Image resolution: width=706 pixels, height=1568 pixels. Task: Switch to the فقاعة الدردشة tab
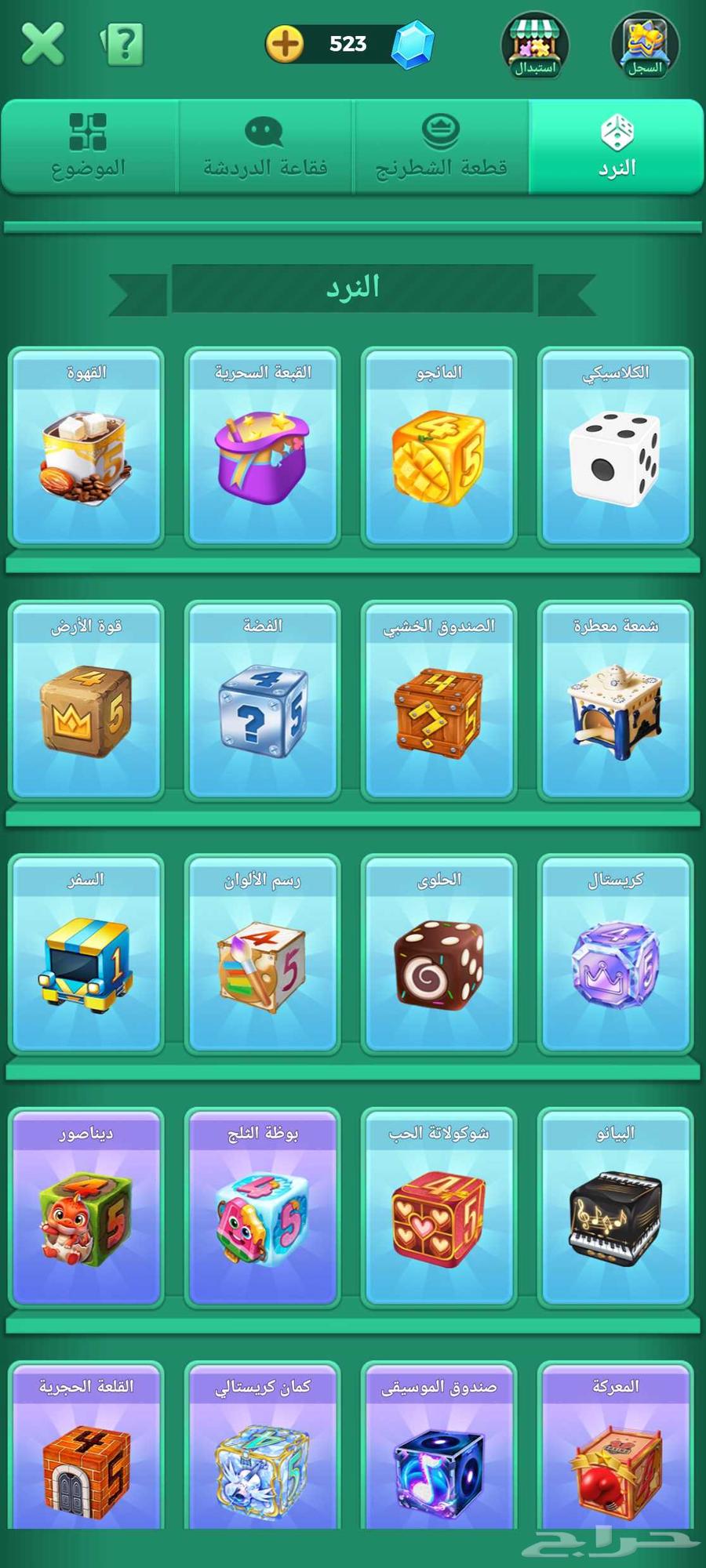[265, 147]
